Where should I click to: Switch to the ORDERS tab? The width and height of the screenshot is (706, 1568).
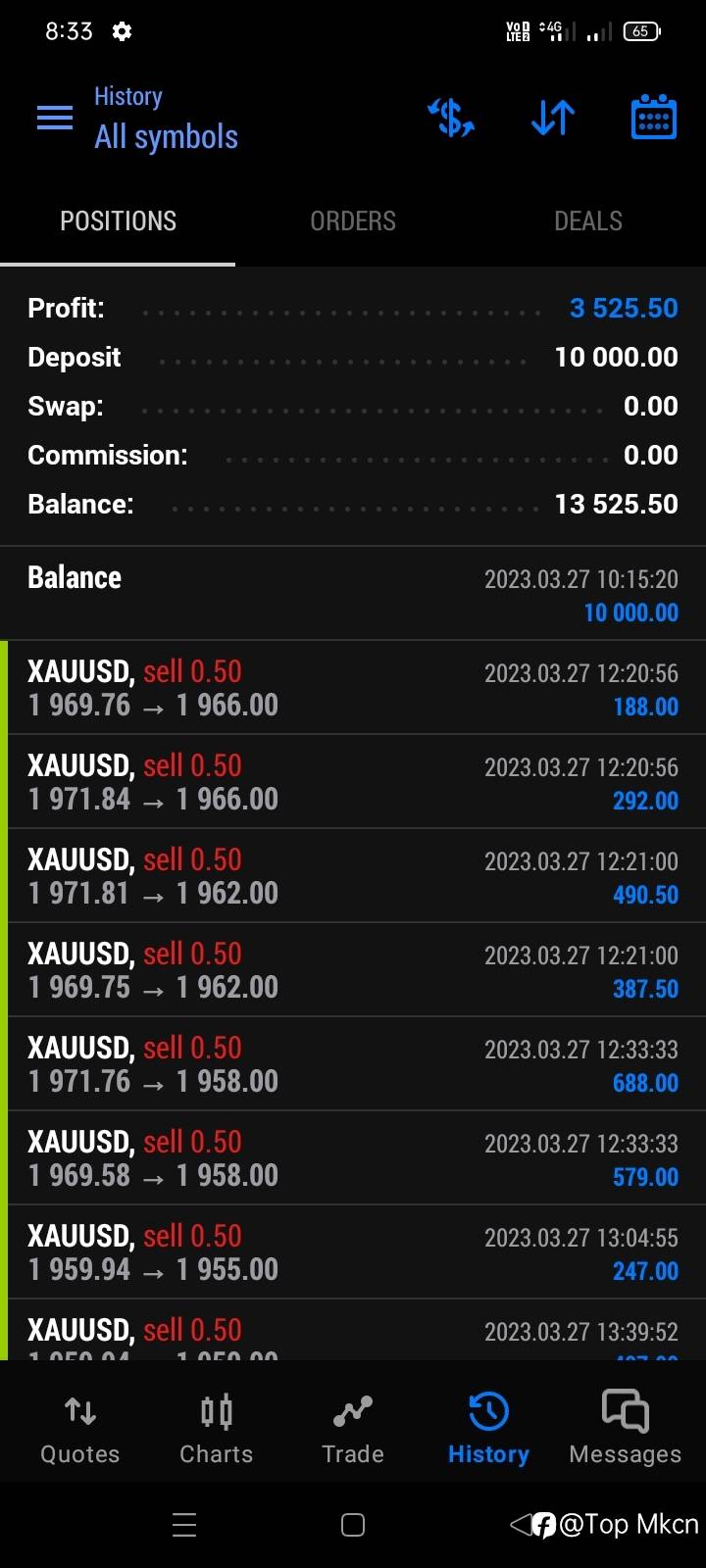353,221
